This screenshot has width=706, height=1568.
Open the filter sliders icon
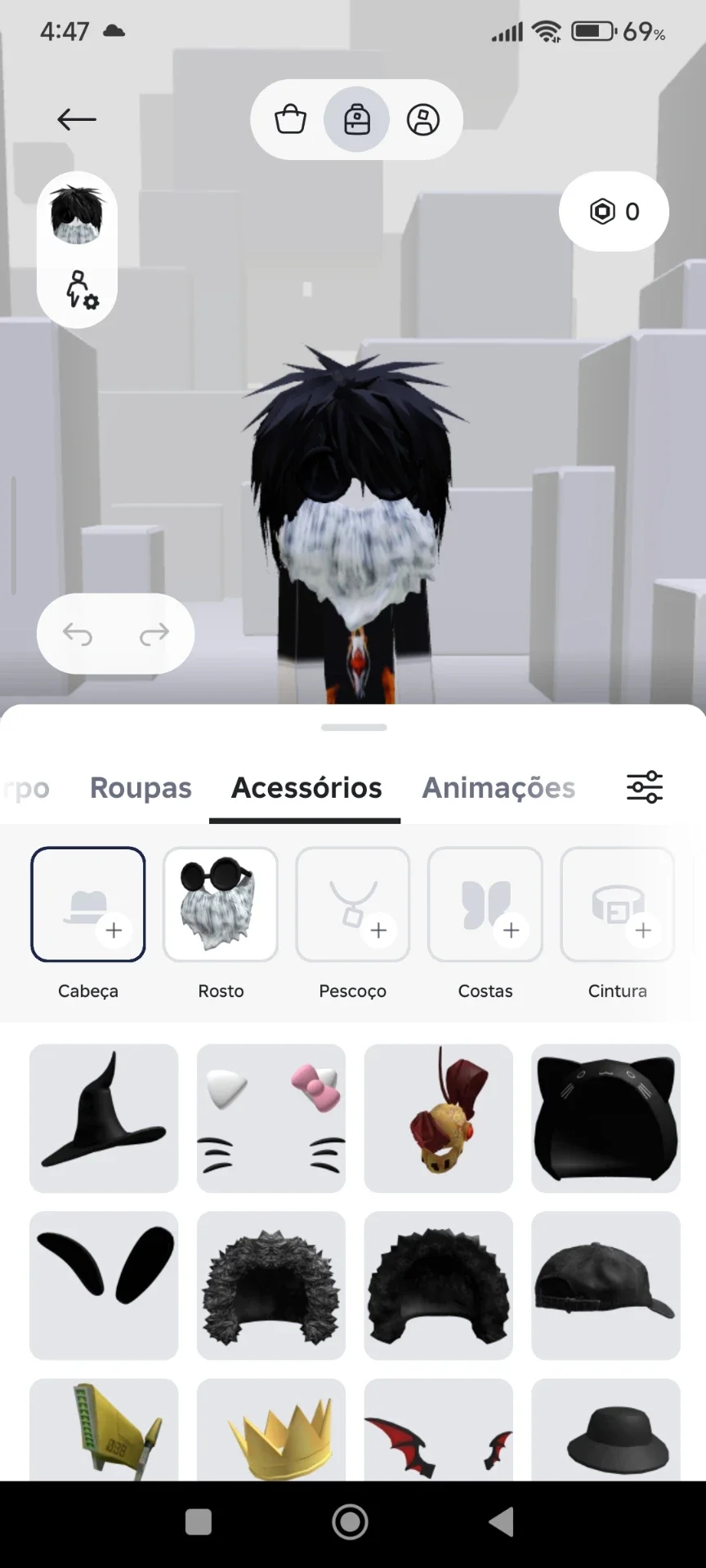(645, 787)
